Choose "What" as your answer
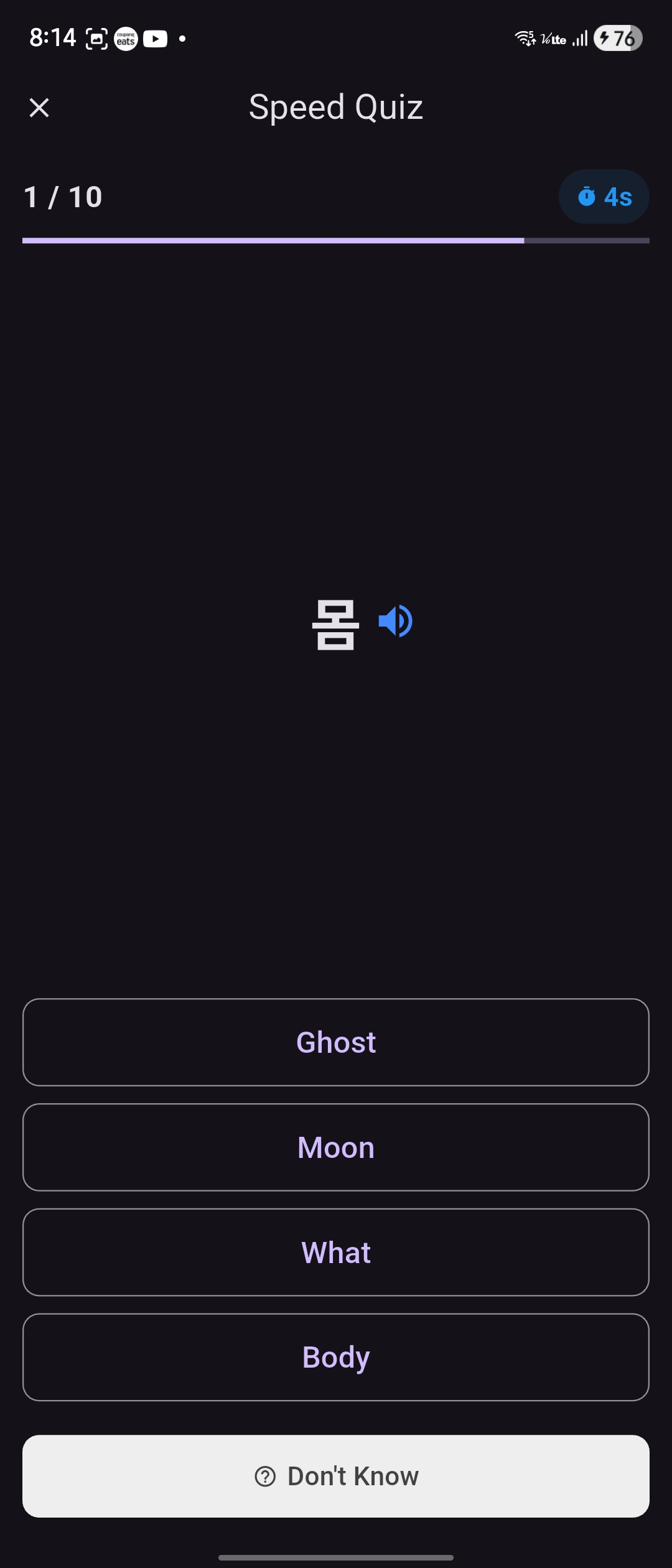 336,1251
